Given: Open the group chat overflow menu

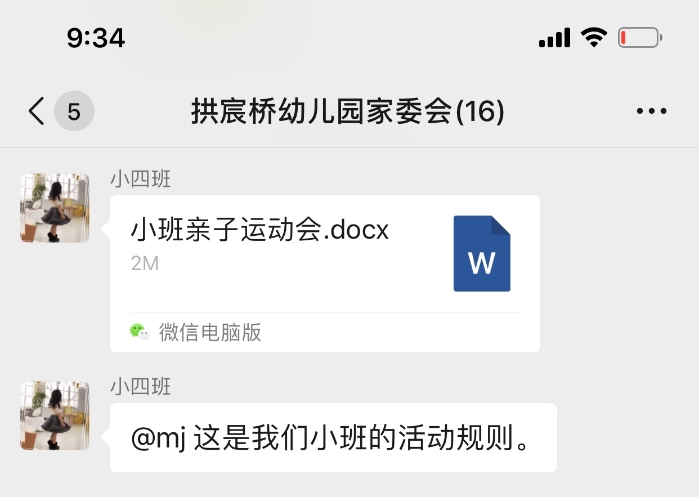Looking at the screenshot, I should point(651,111).
